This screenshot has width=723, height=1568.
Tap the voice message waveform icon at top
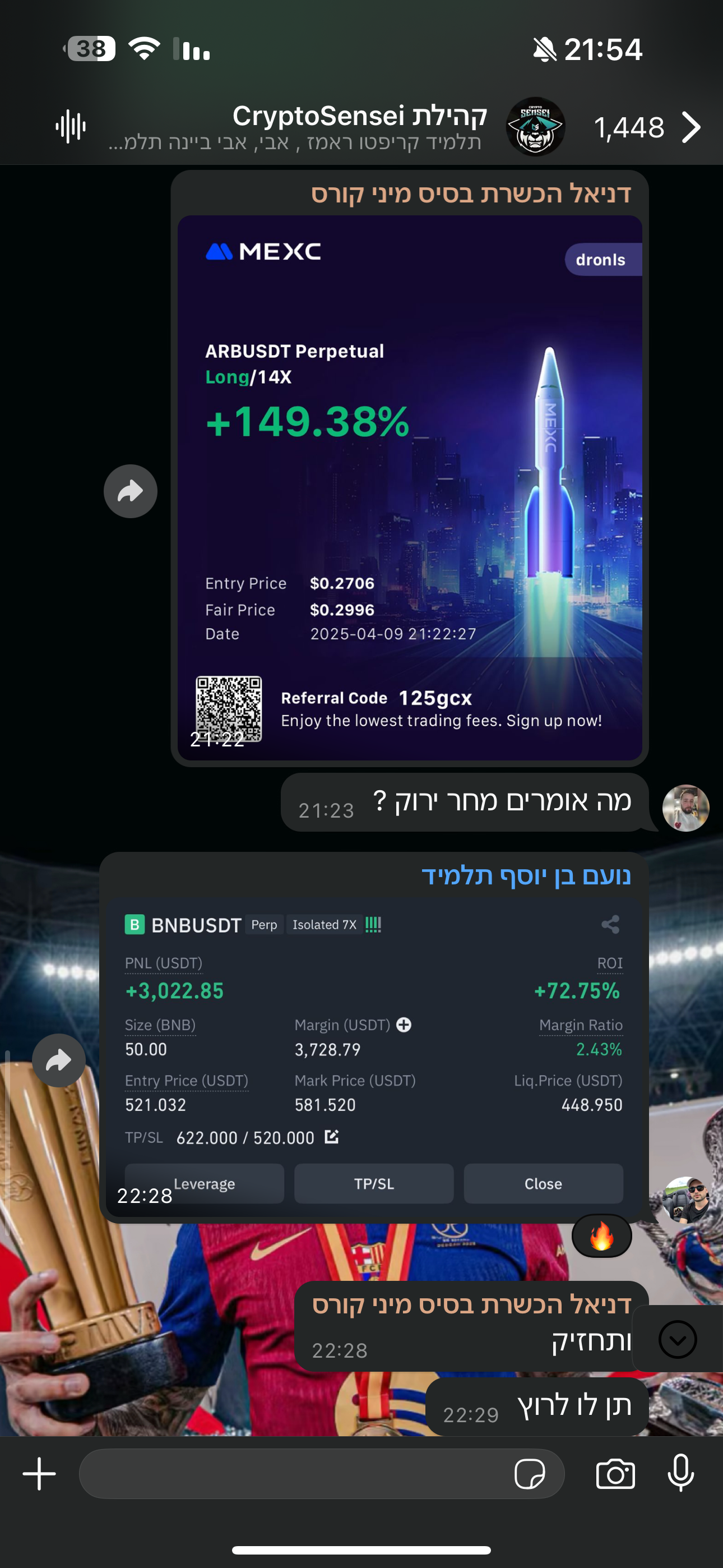(69, 127)
